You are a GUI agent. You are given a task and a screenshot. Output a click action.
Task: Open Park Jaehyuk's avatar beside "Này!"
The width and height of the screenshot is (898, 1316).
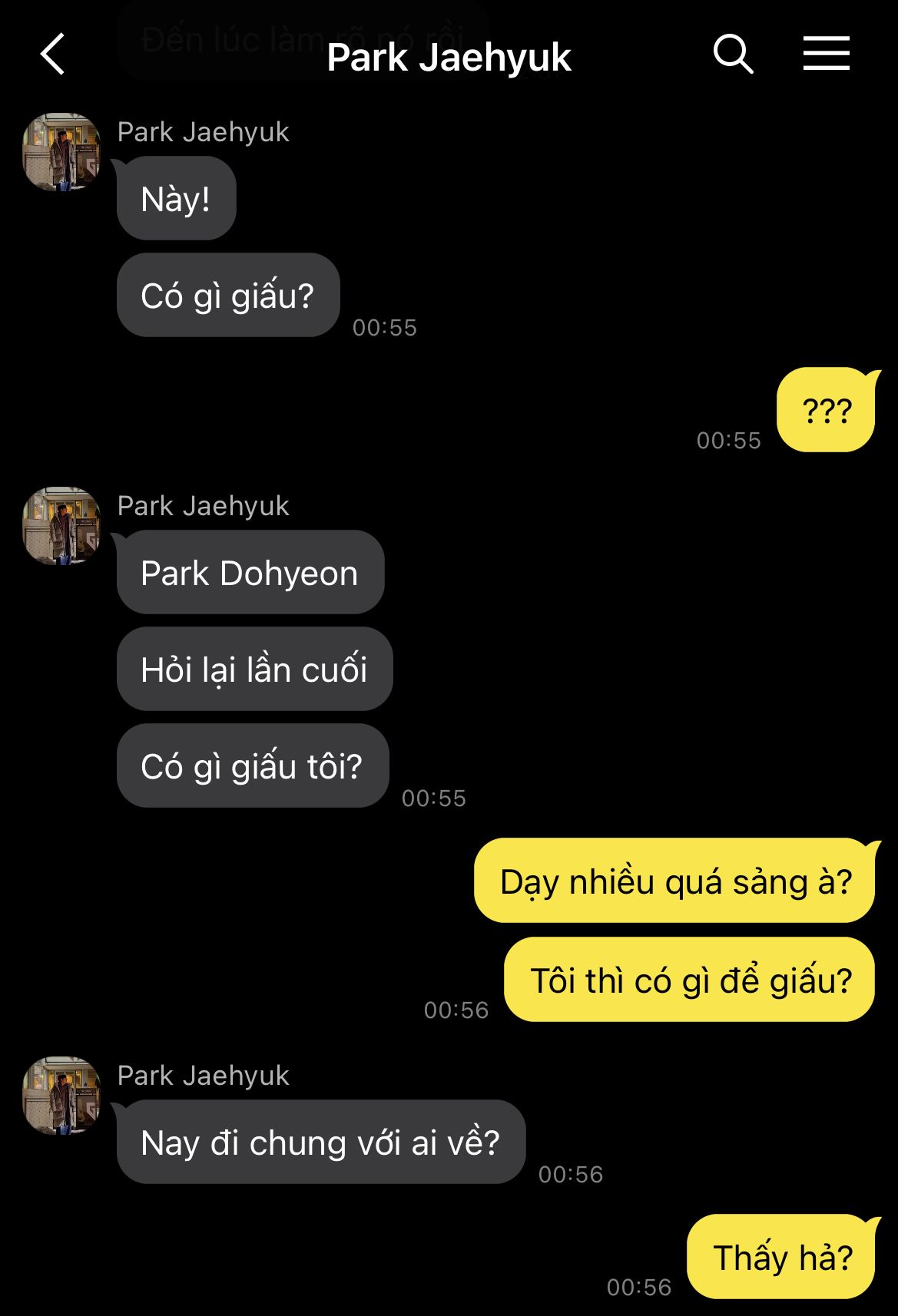click(x=61, y=152)
